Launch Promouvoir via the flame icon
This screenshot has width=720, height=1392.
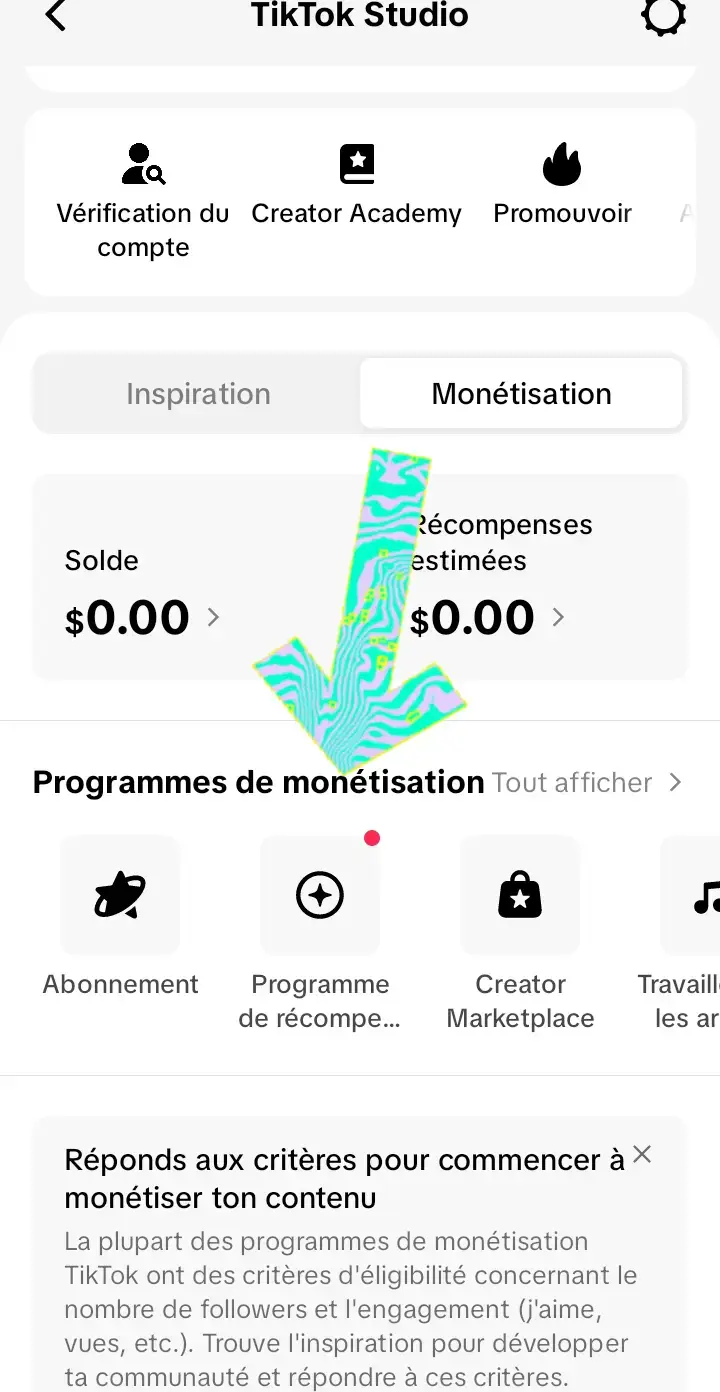(562, 163)
